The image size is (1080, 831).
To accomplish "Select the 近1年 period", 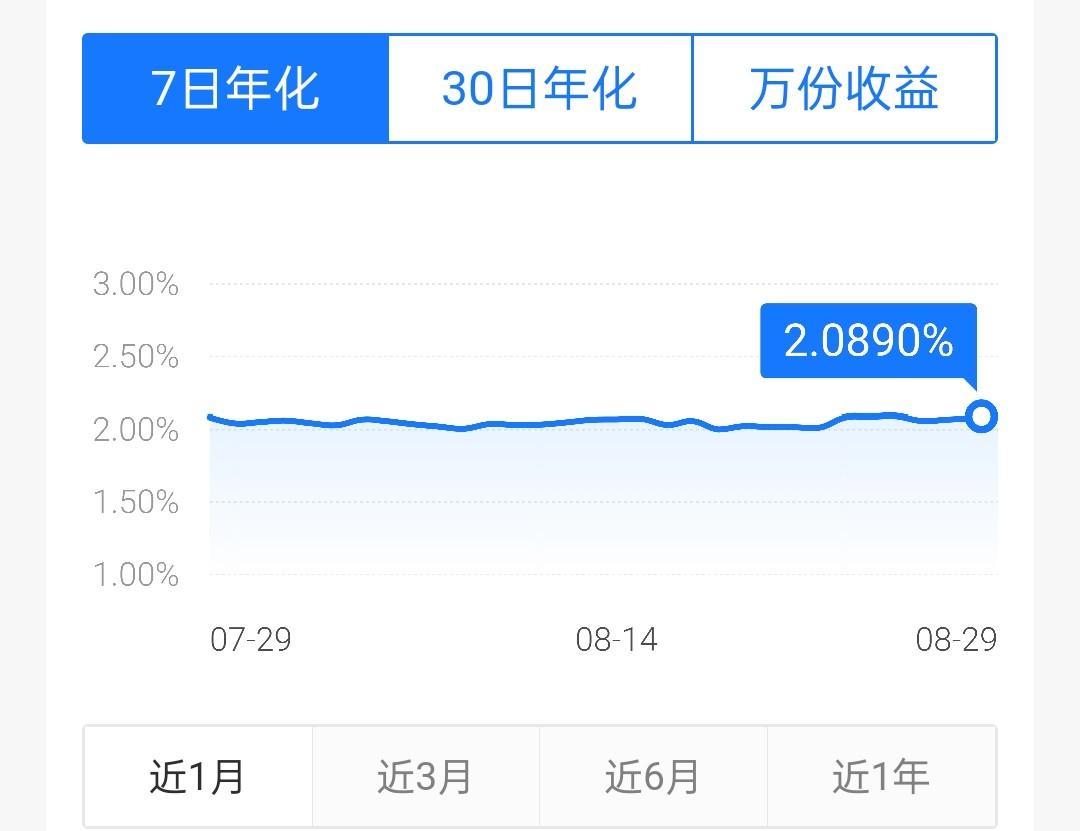I will pyautogui.click(x=881, y=776).
